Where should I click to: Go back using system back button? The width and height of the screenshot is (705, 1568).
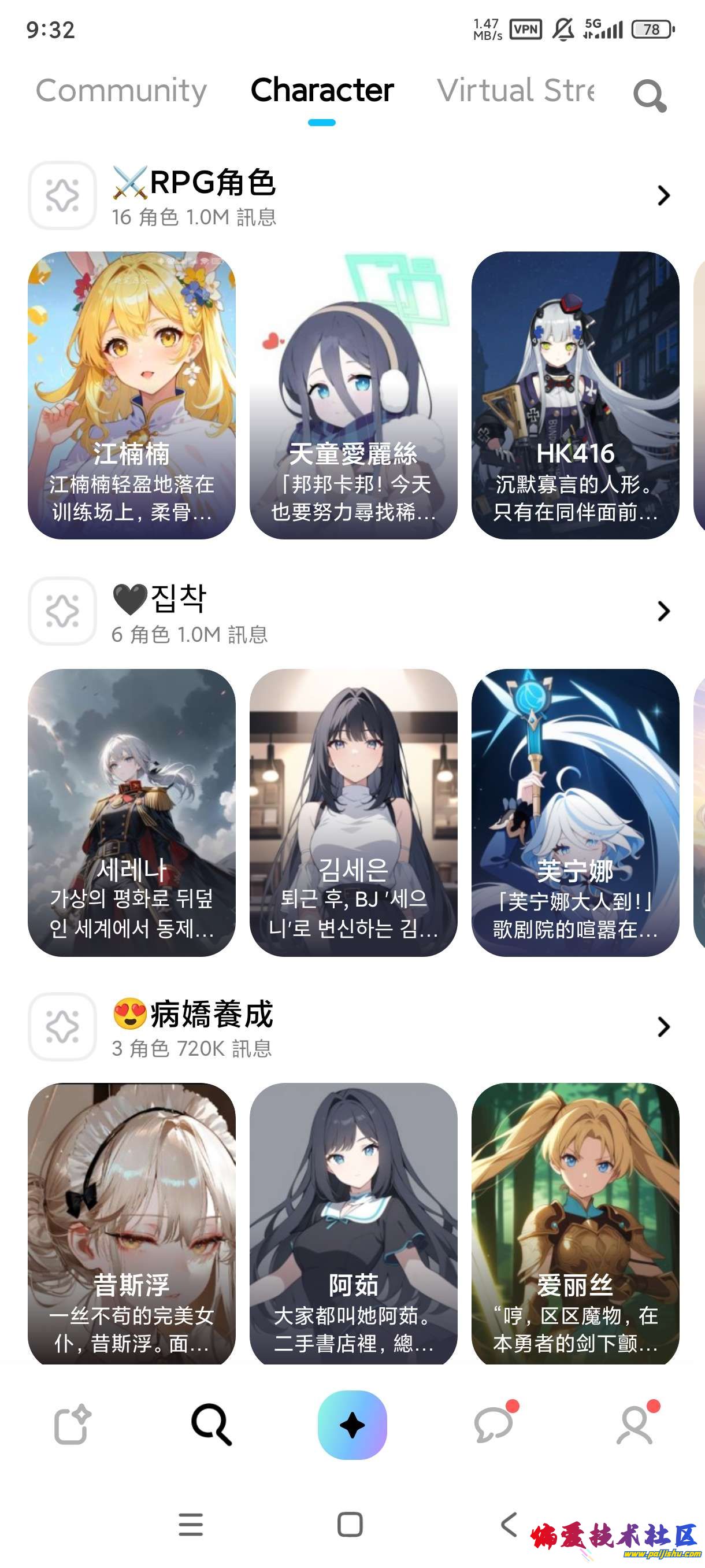[x=509, y=1524]
